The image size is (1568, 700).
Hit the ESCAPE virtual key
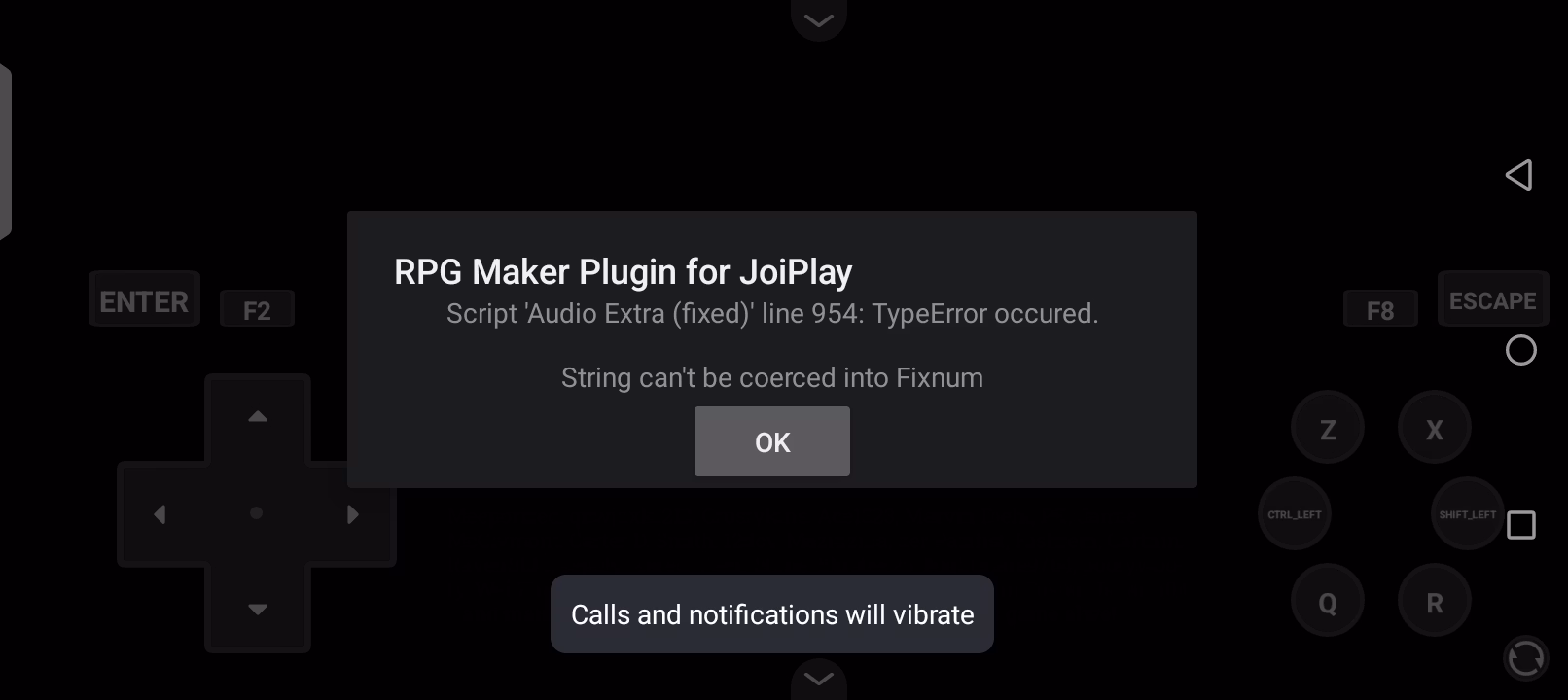pyautogui.click(x=1492, y=300)
